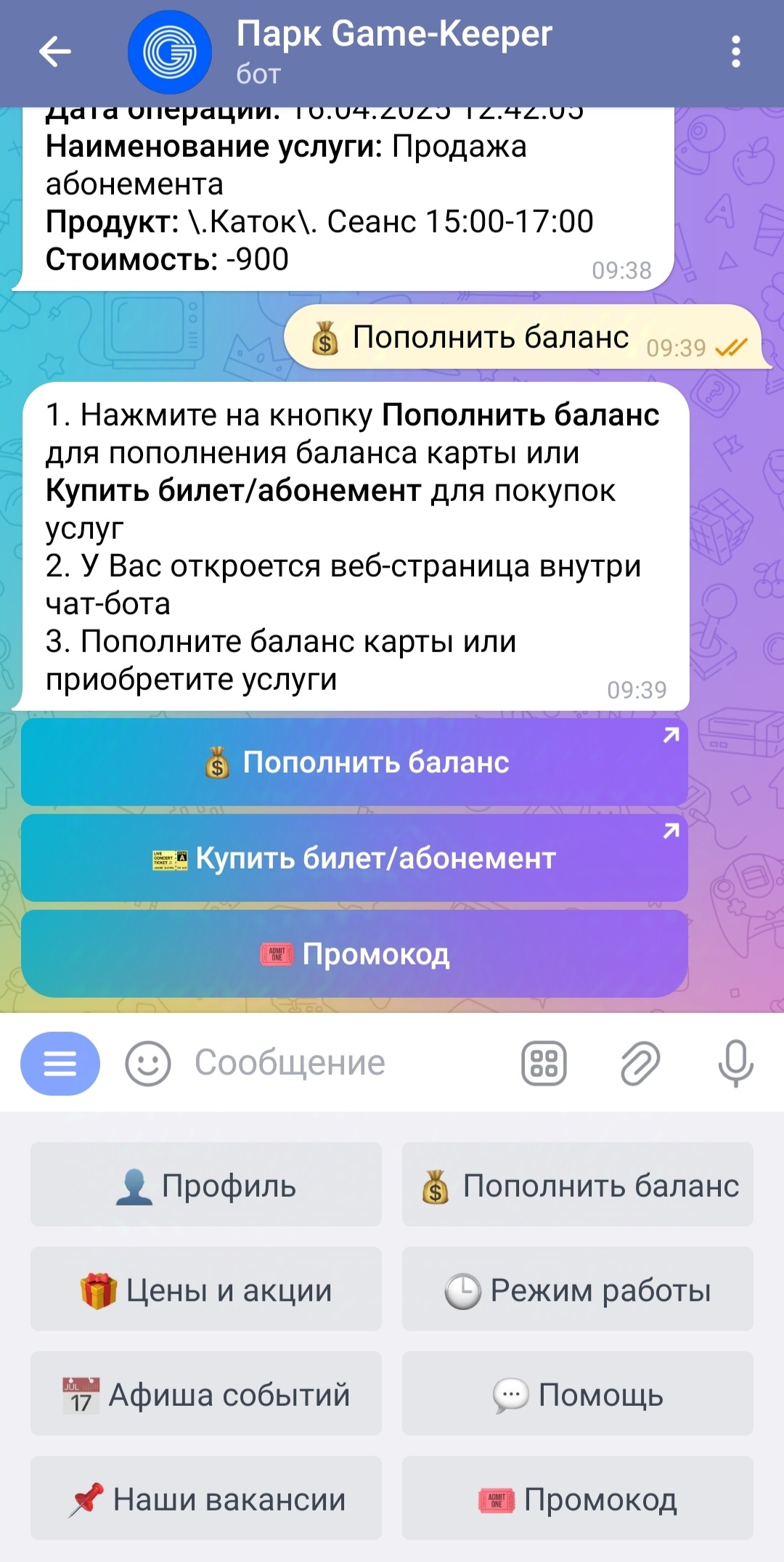Get Помощь from the bot
784x1562 pixels.
coord(578,1394)
